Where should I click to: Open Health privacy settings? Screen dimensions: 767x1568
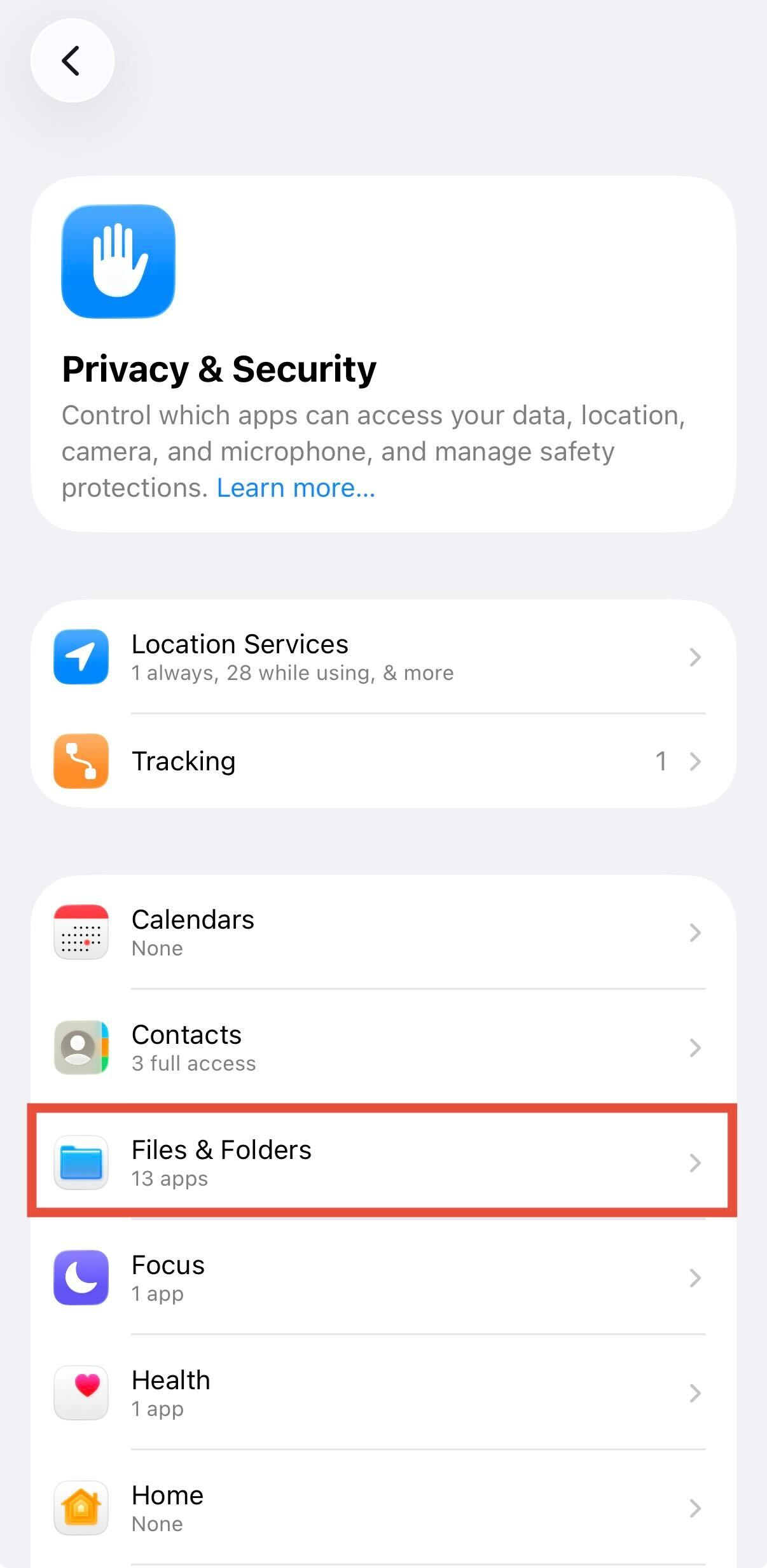[382, 1393]
